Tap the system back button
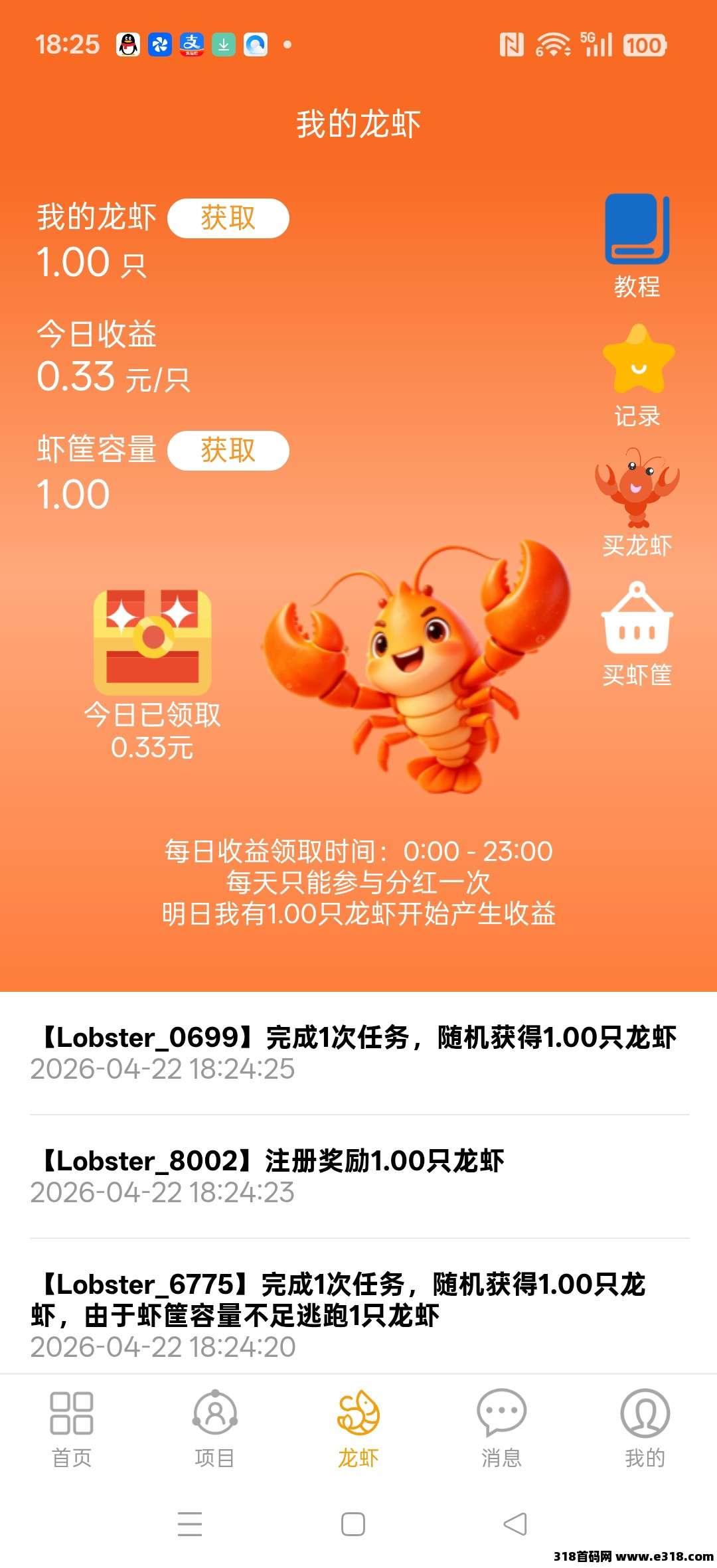Screen dimensions: 717x1568 [x=515, y=1524]
